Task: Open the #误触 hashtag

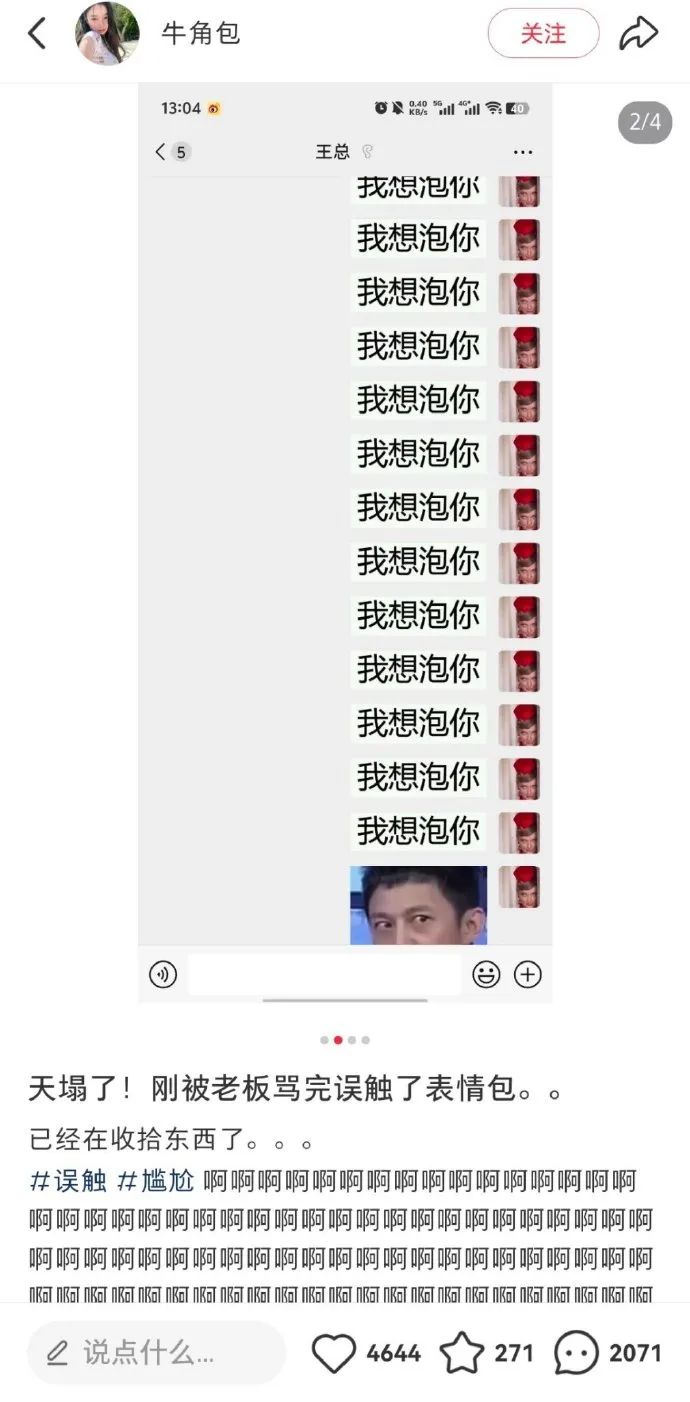Action: pyautogui.click(x=69, y=1181)
